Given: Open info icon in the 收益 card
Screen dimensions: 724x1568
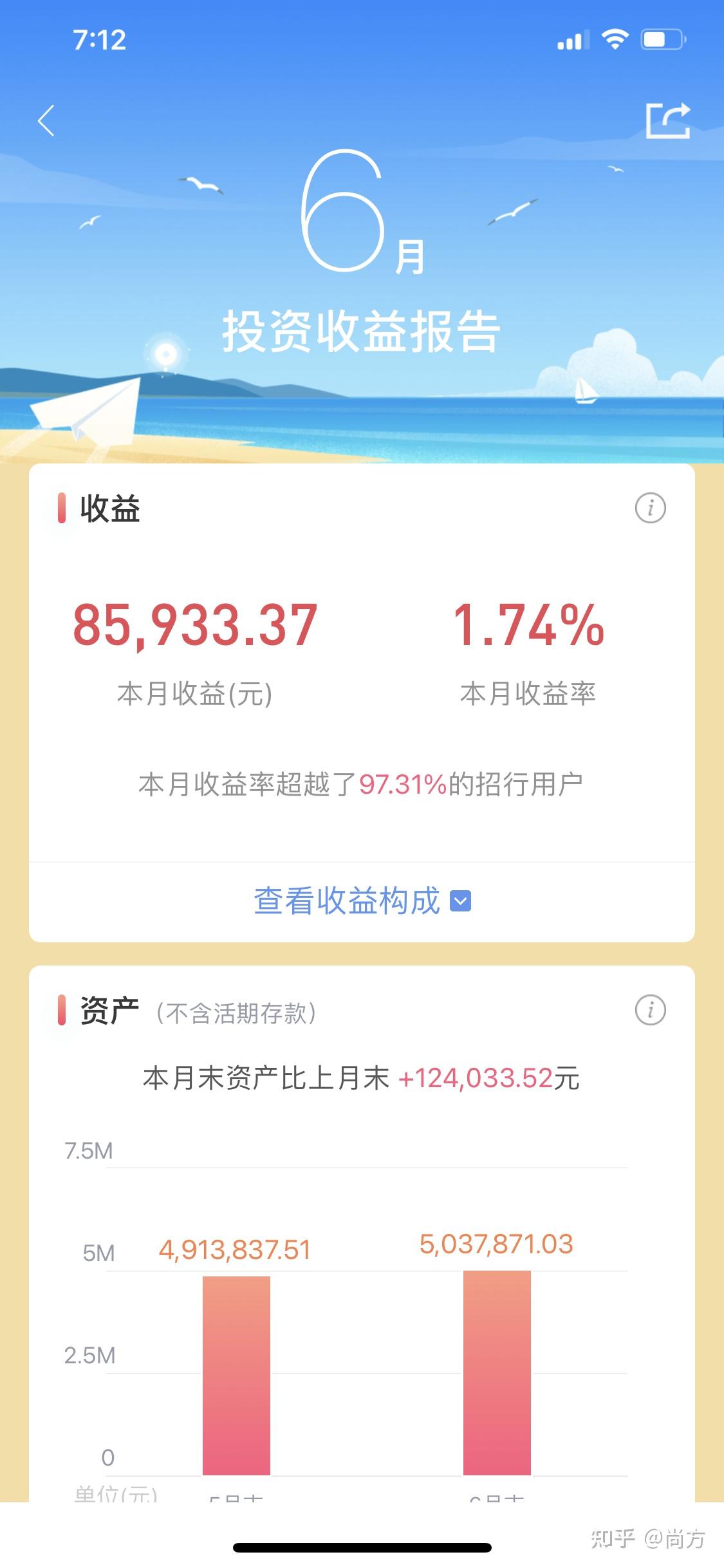Looking at the screenshot, I should coord(650,509).
